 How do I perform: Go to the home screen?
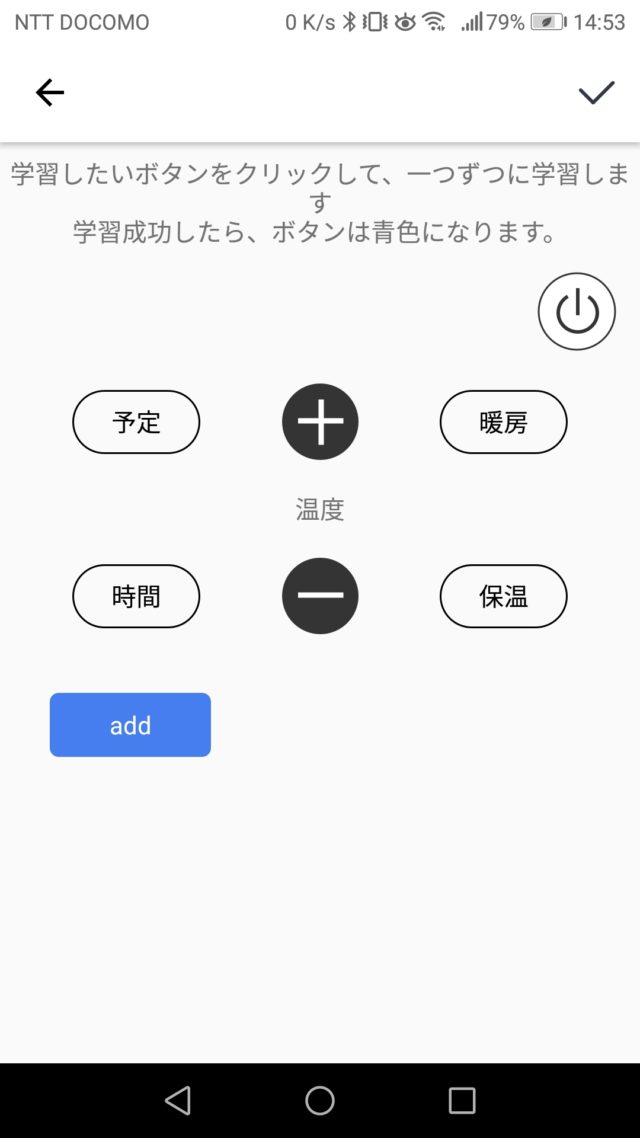(320, 1100)
